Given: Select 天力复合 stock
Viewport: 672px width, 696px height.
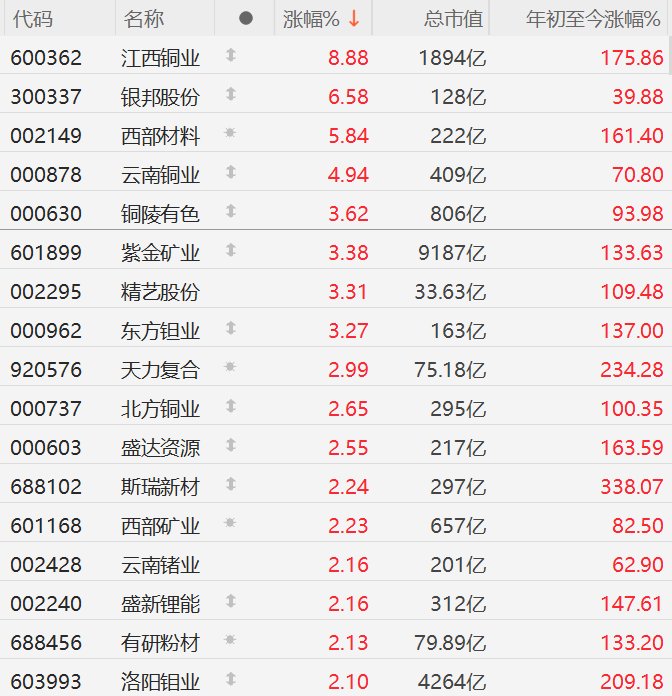Looking at the screenshot, I should click(x=160, y=369).
